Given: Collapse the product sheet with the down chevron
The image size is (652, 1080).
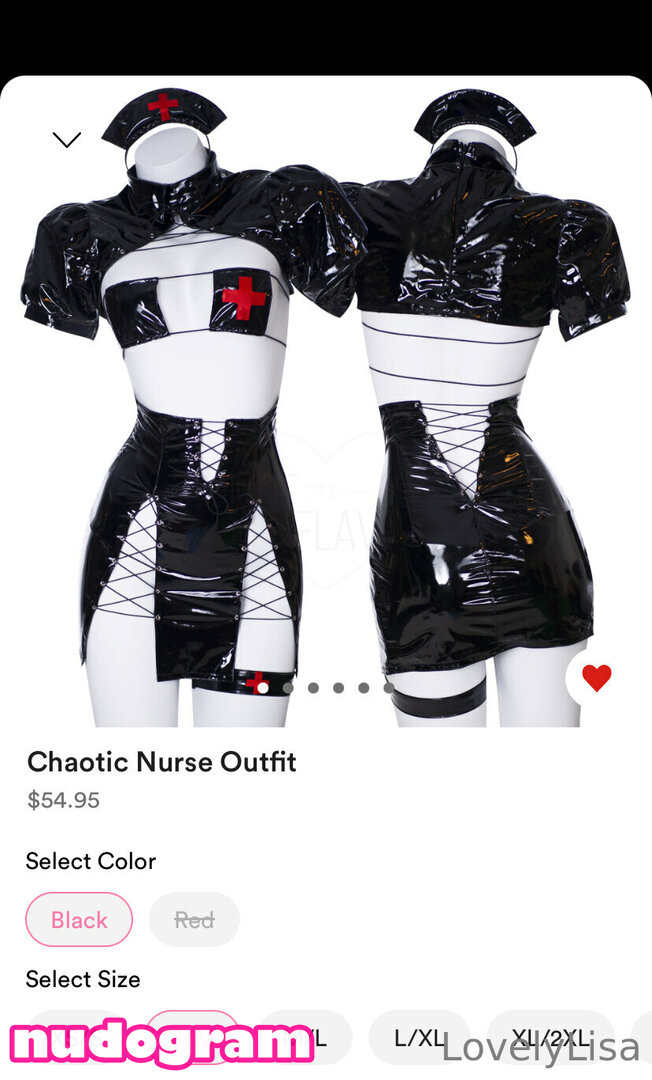Looking at the screenshot, I should tap(67, 140).
